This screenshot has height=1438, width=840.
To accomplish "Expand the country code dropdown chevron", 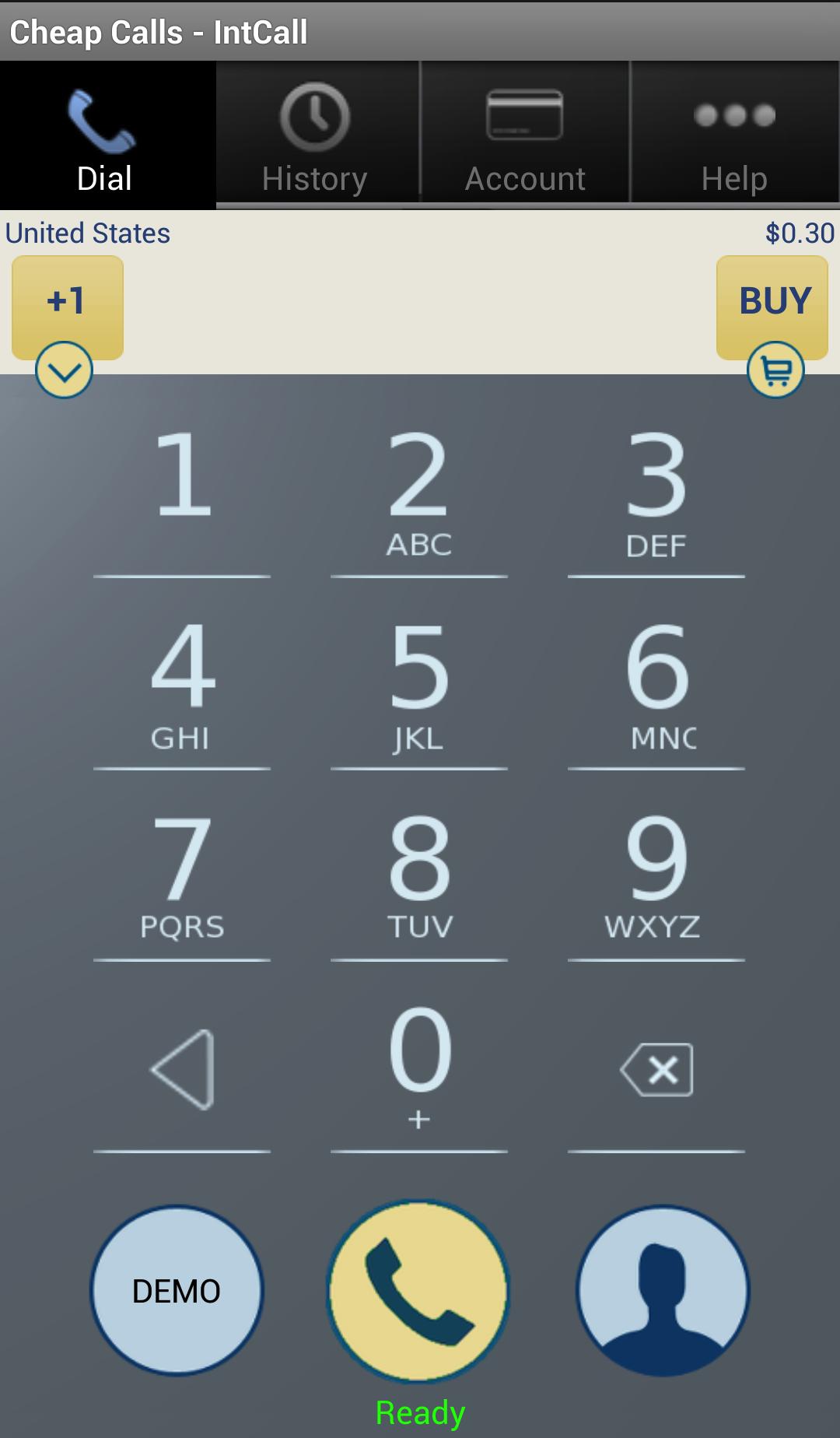I will [x=63, y=371].
